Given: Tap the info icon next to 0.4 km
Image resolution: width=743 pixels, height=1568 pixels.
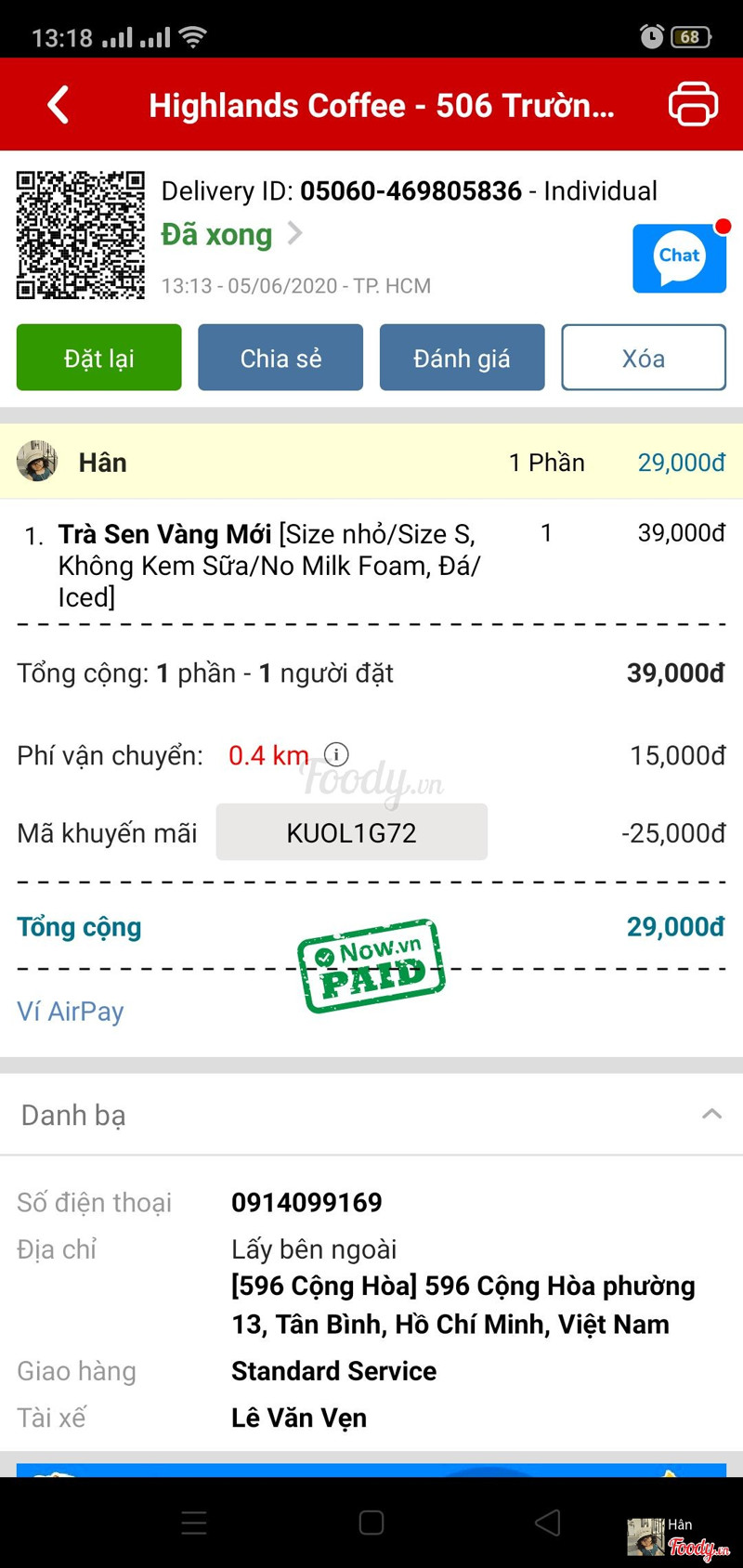Looking at the screenshot, I should (336, 754).
